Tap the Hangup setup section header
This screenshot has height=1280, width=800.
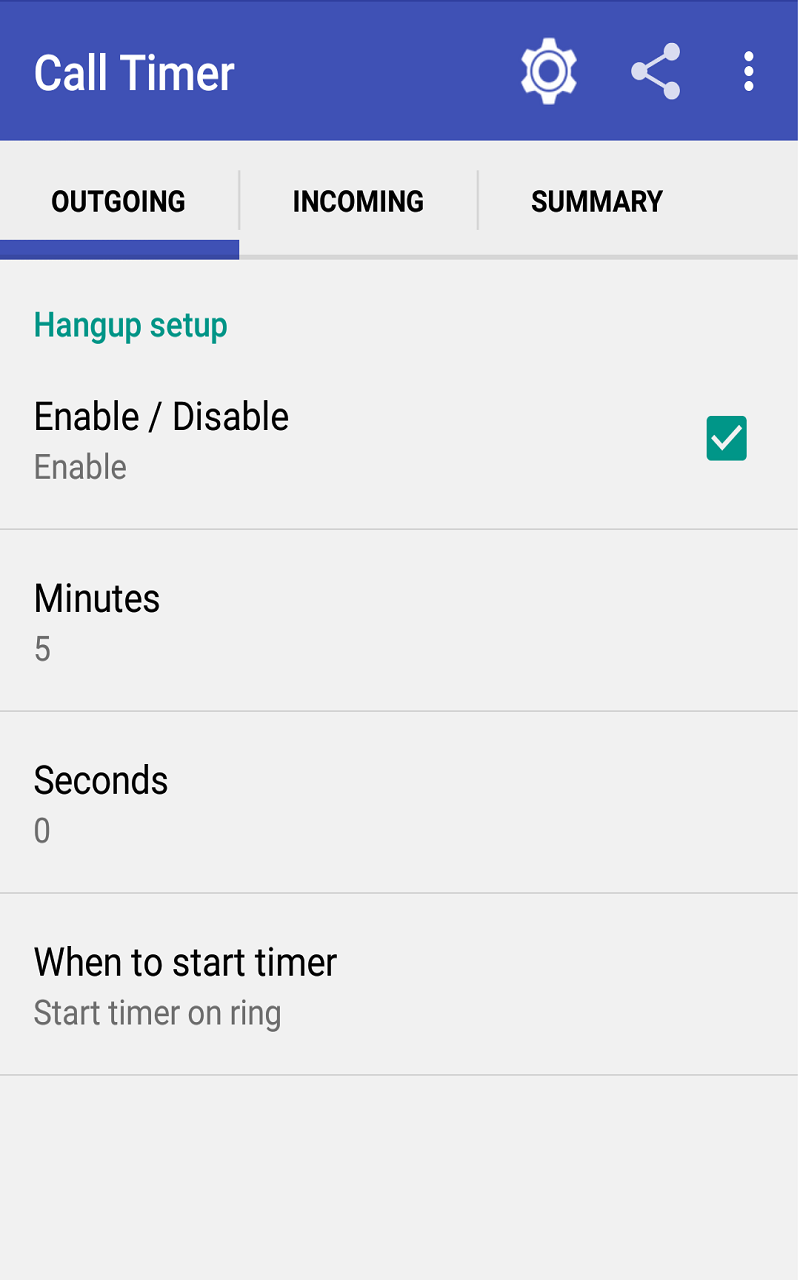click(130, 325)
